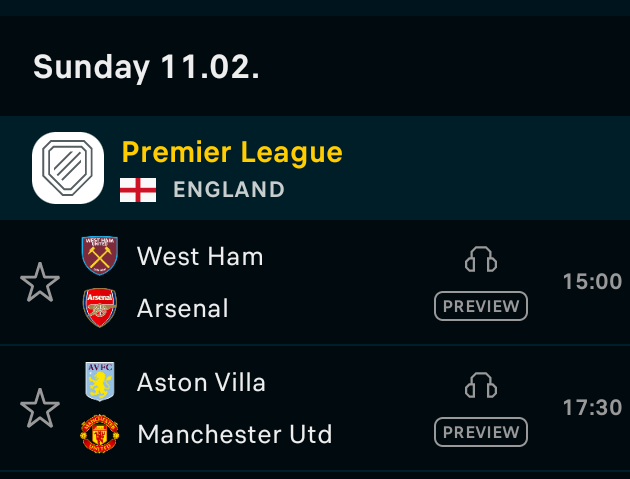Favorite the Aston Villa vs Manchester Utd match
The height and width of the screenshot is (479, 630).
(x=40, y=409)
